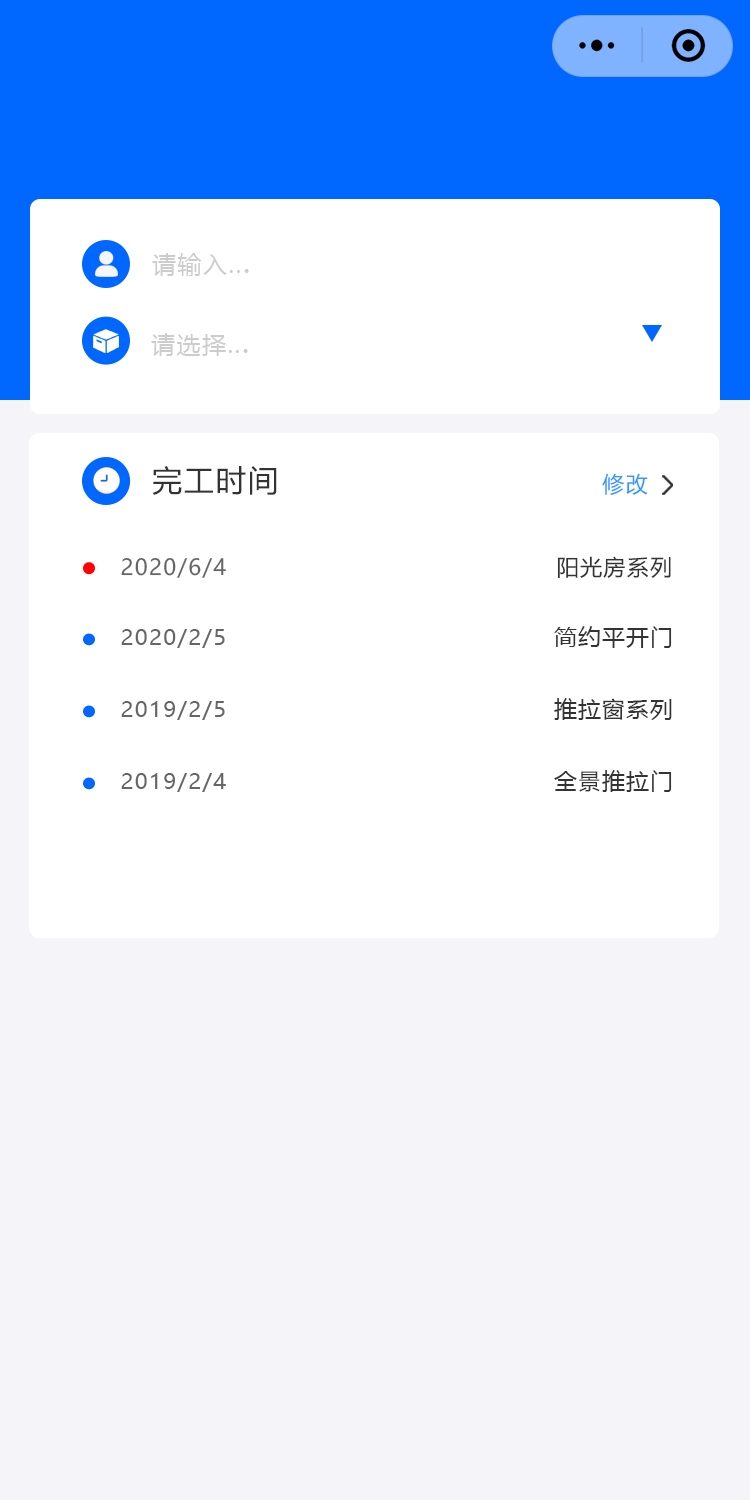Choose the 2019/2/4 全景推拉门 entry
Viewport: 750px width, 1500px height.
pyautogui.click(x=376, y=782)
